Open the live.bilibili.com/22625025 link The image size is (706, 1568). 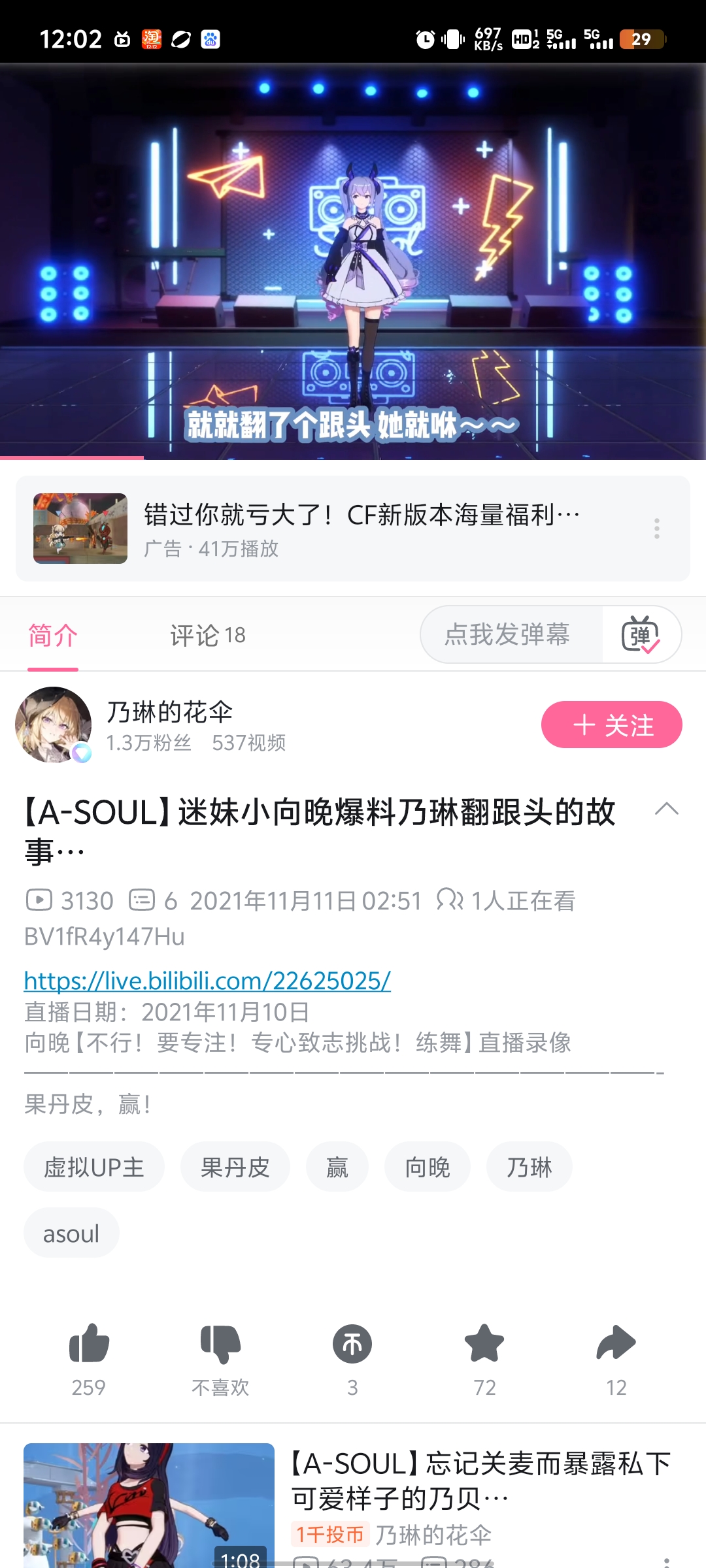[x=207, y=981]
